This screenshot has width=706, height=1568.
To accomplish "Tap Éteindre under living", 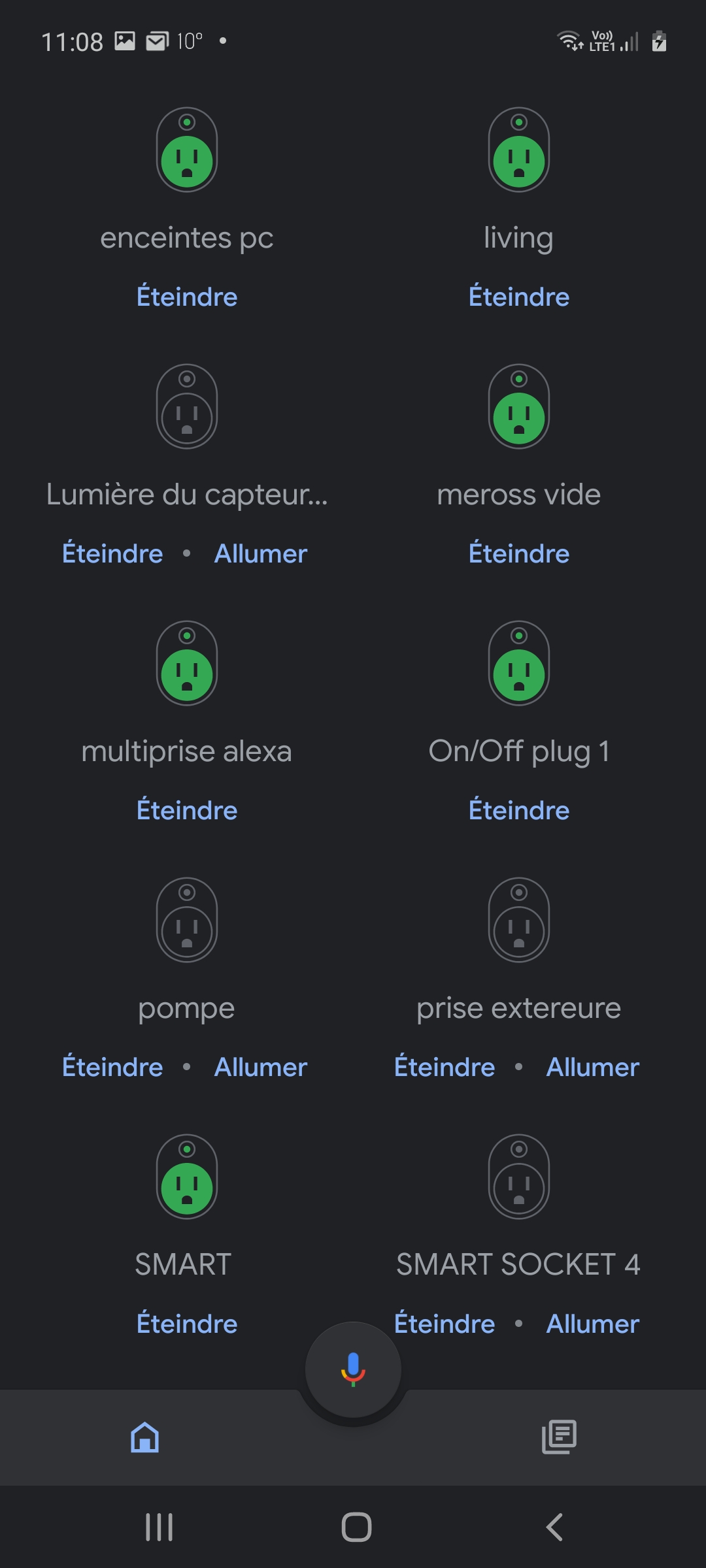I will (x=519, y=297).
